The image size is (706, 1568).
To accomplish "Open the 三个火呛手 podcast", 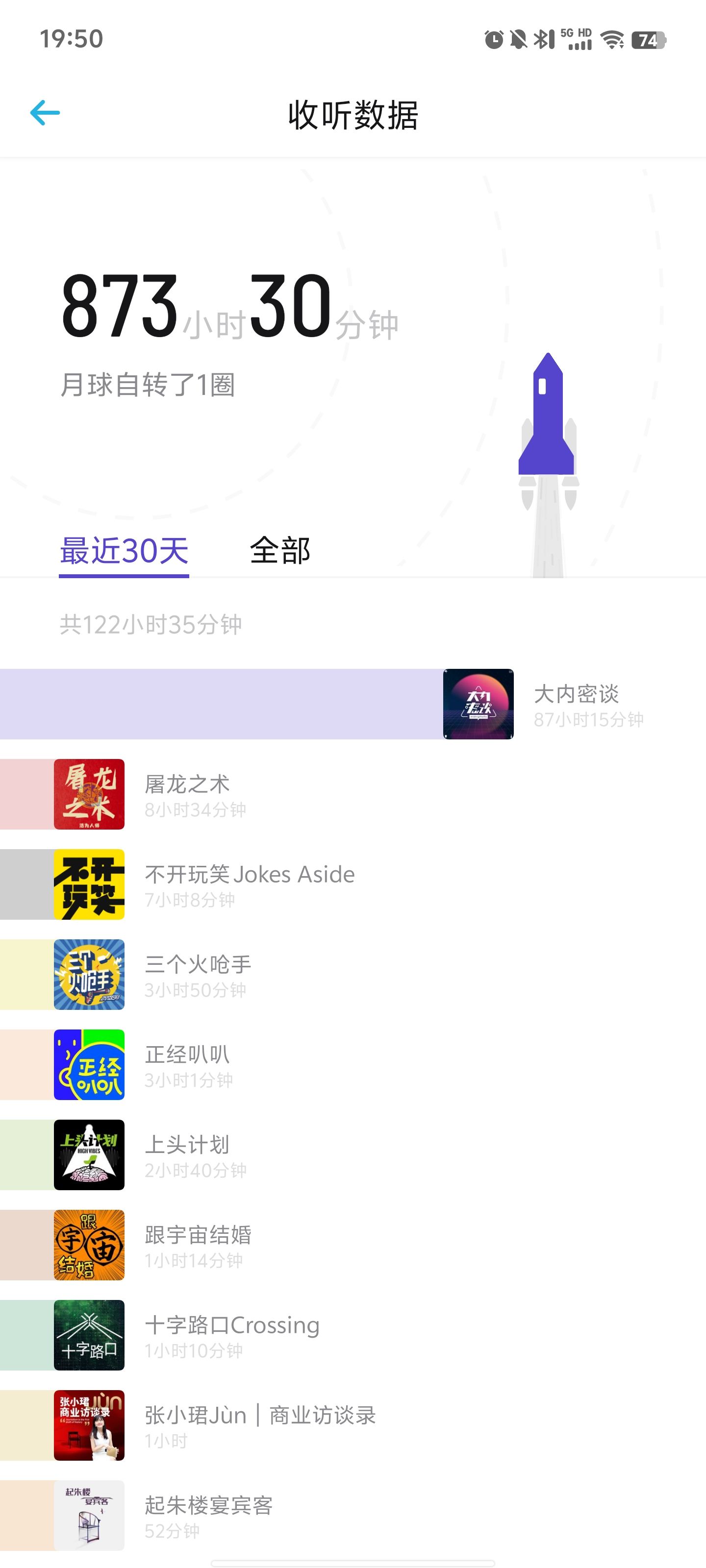I will [198, 975].
